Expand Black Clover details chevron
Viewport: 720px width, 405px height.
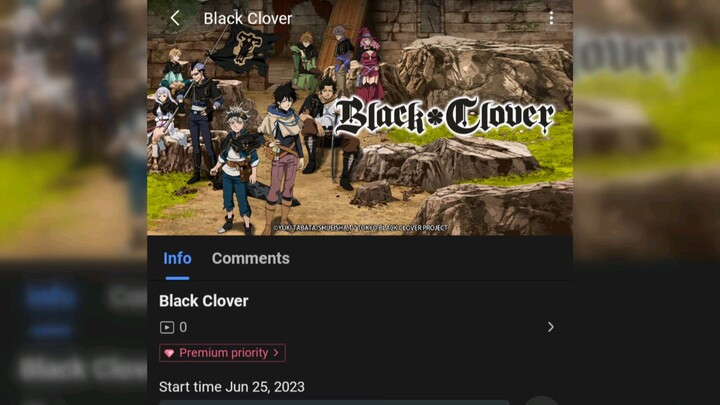click(550, 327)
